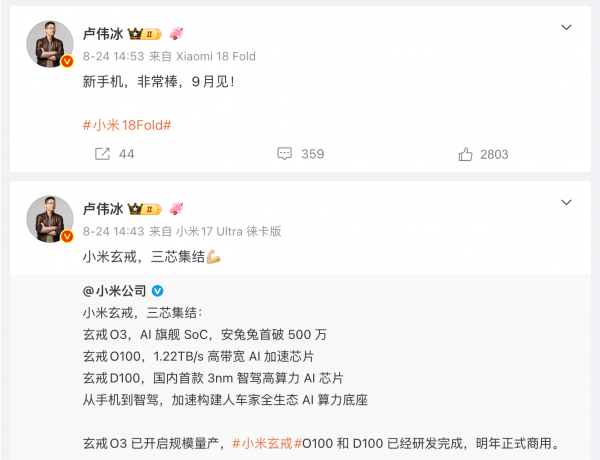Expand the chevron menu on the 小米玄戒 post
Viewport: 600px width, 460px height.
(x=566, y=202)
